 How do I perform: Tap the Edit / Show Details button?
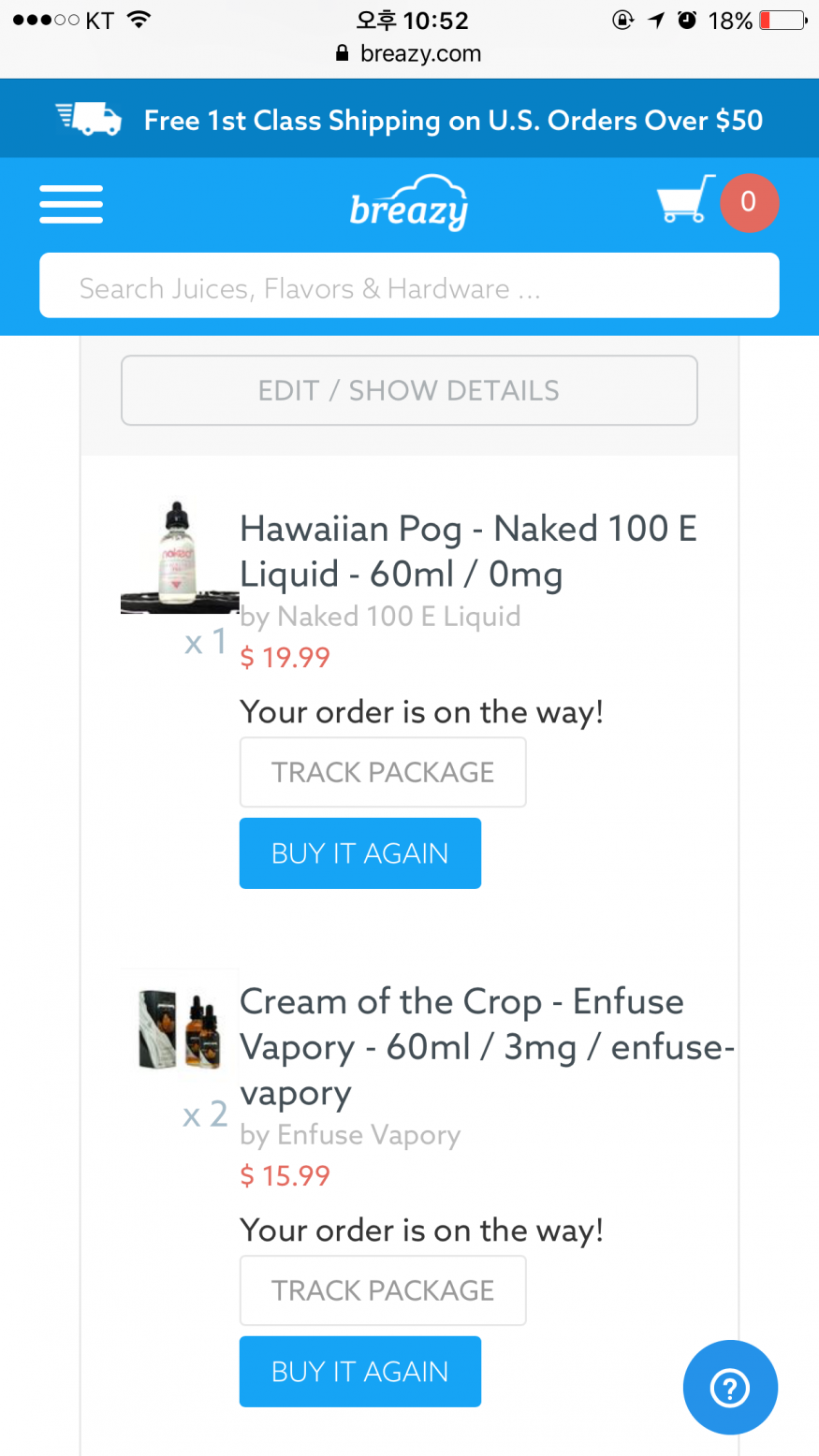click(x=409, y=390)
